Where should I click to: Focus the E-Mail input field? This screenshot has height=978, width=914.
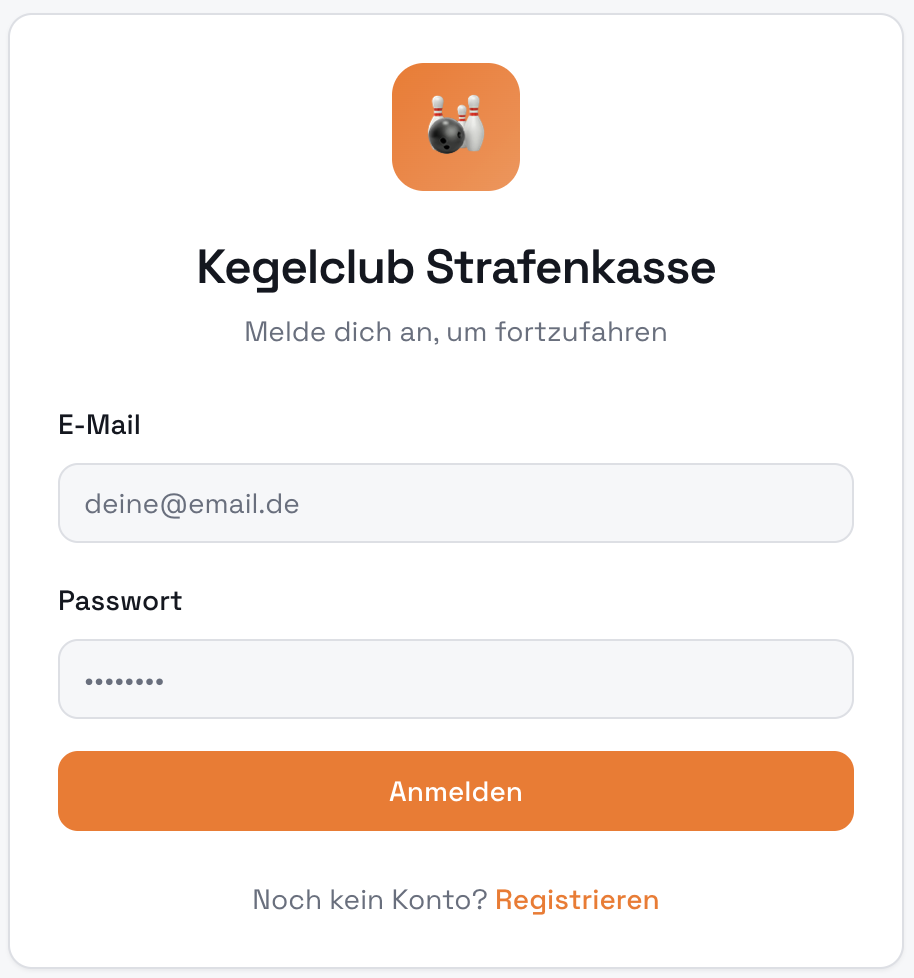(455, 503)
